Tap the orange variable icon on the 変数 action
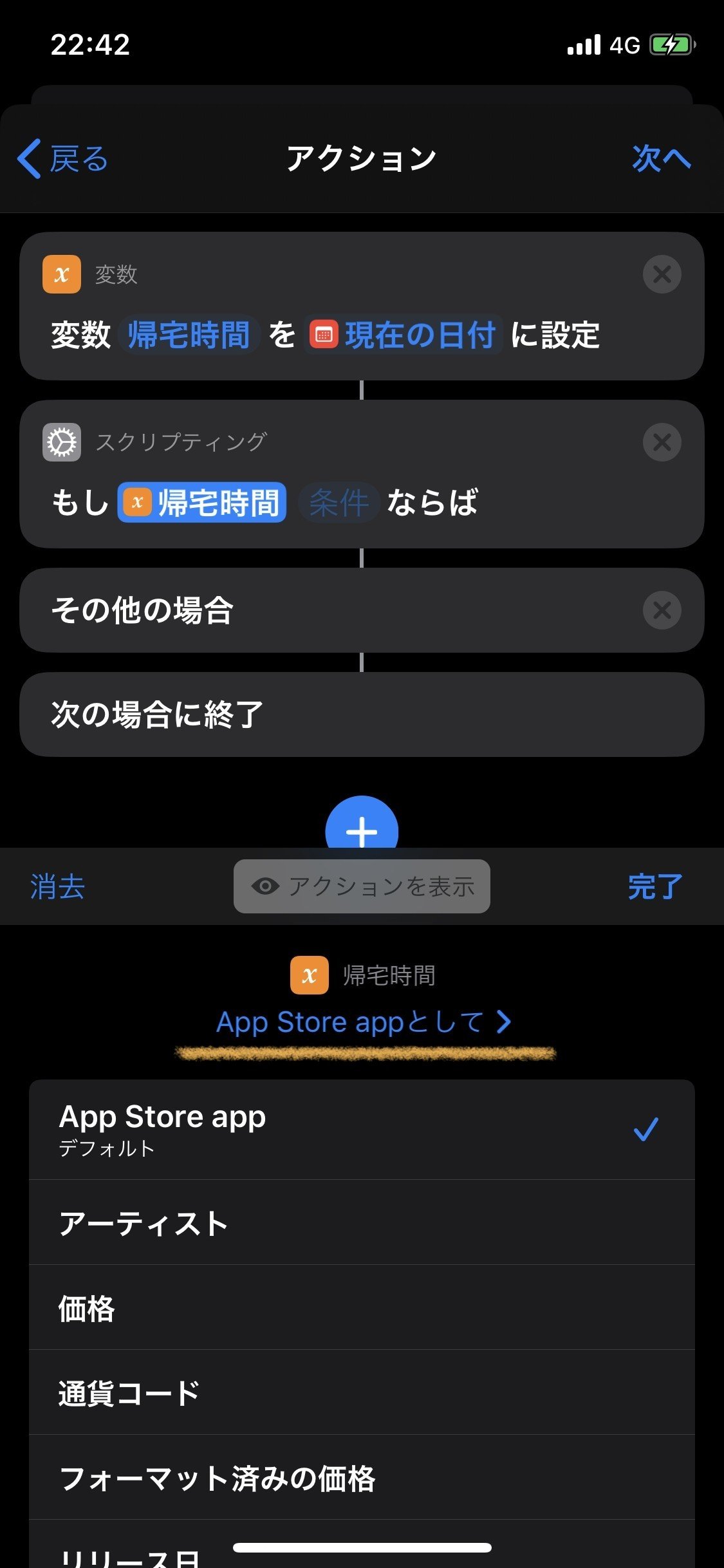The height and width of the screenshot is (1568, 724). (61, 274)
